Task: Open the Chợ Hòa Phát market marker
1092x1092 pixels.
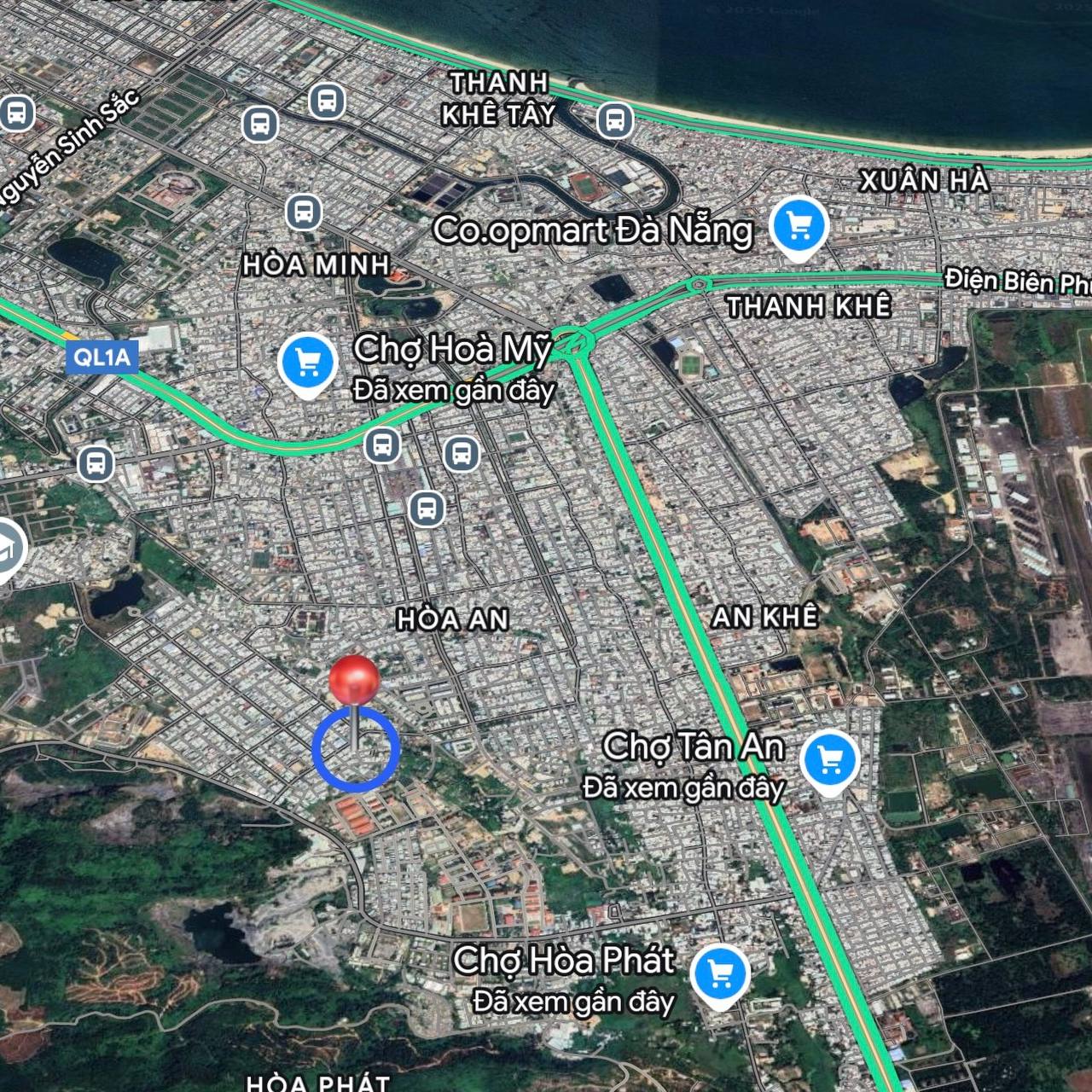Action: pyautogui.click(x=720, y=973)
